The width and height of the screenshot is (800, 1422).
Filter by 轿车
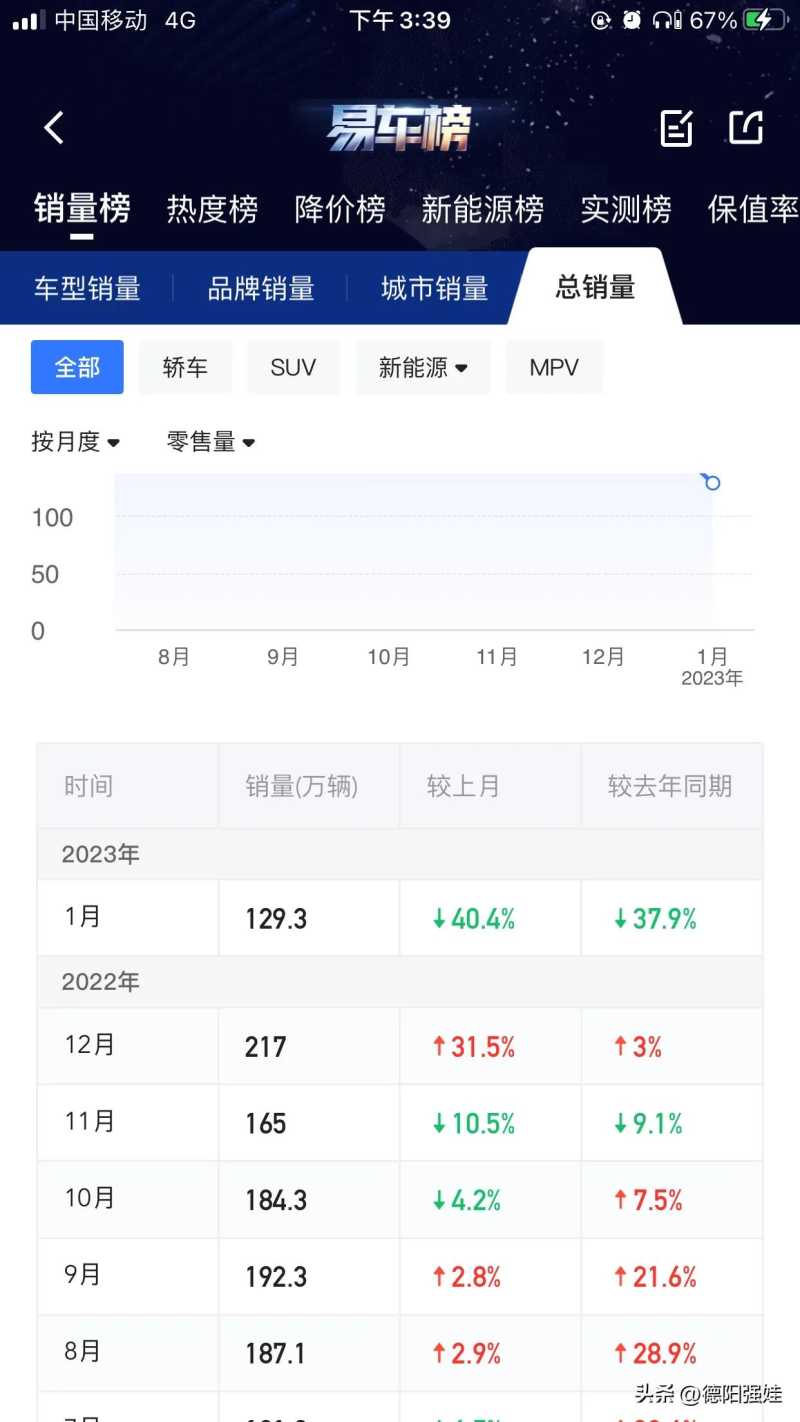[185, 367]
